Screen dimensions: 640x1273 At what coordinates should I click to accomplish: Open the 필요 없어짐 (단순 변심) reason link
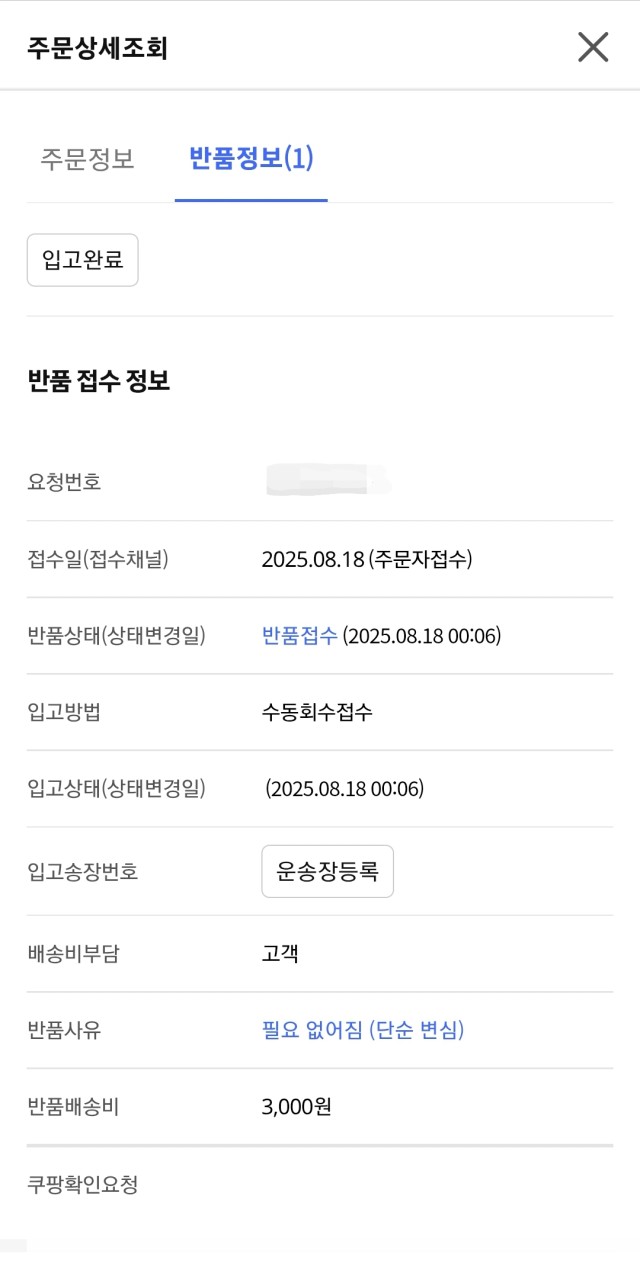coord(363,1030)
